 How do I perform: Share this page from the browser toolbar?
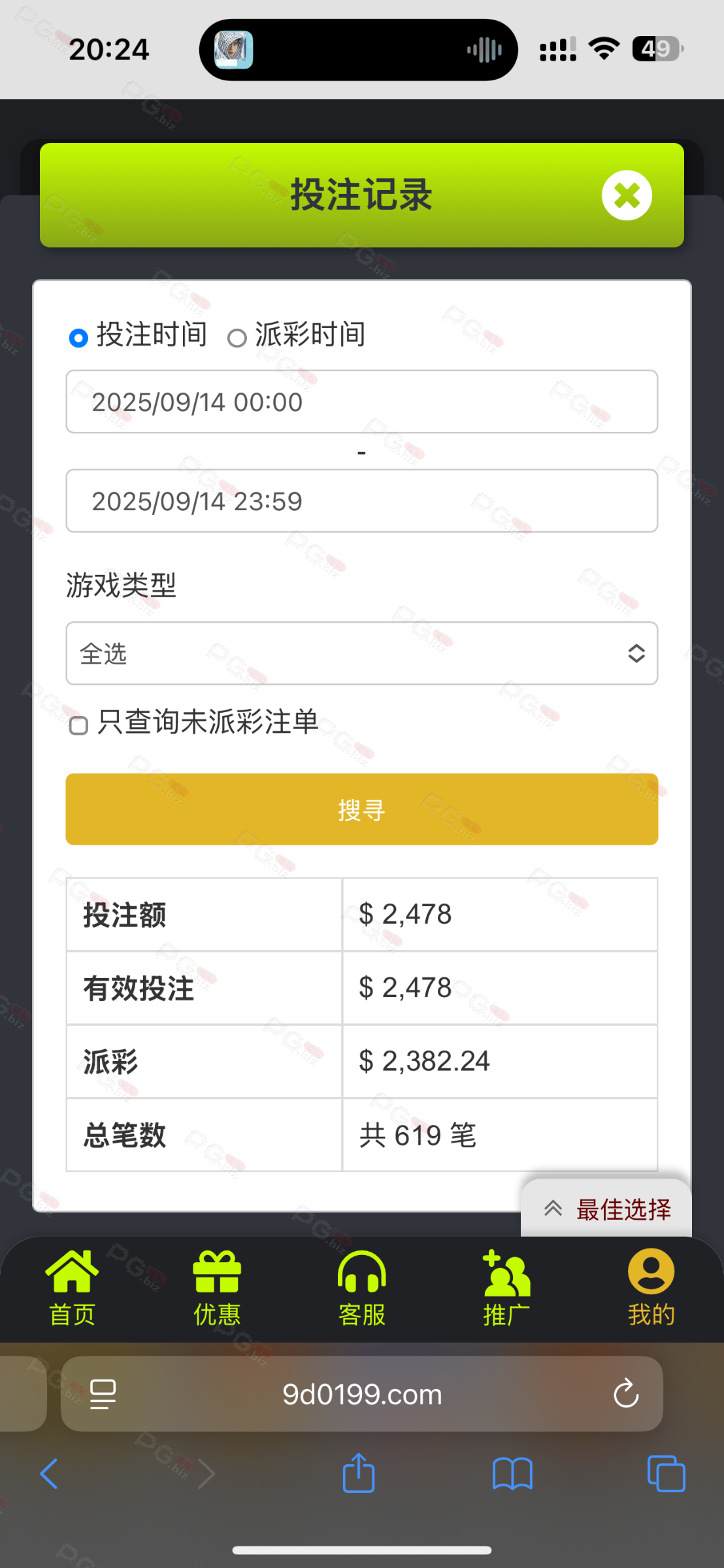click(359, 1473)
